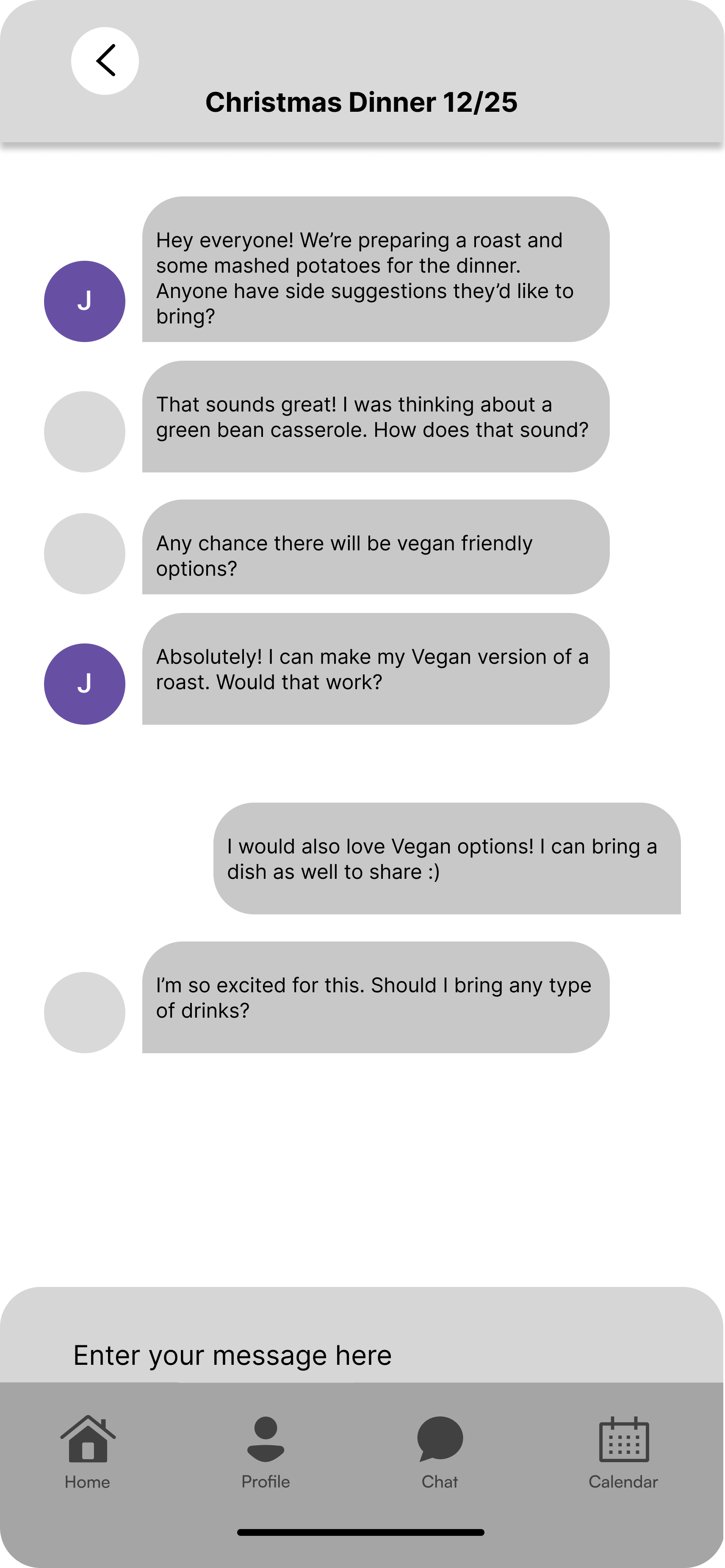The image size is (725, 1568).
Task: Select the gray avatar next to the casserole message
Action: click(85, 431)
